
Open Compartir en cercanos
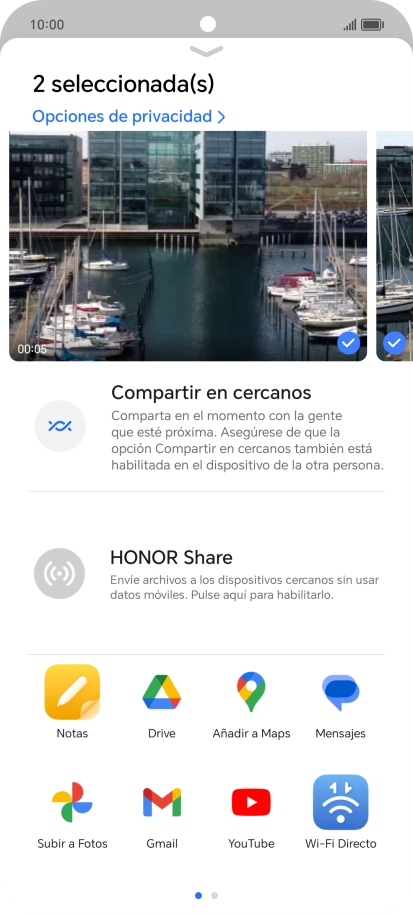(206, 427)
